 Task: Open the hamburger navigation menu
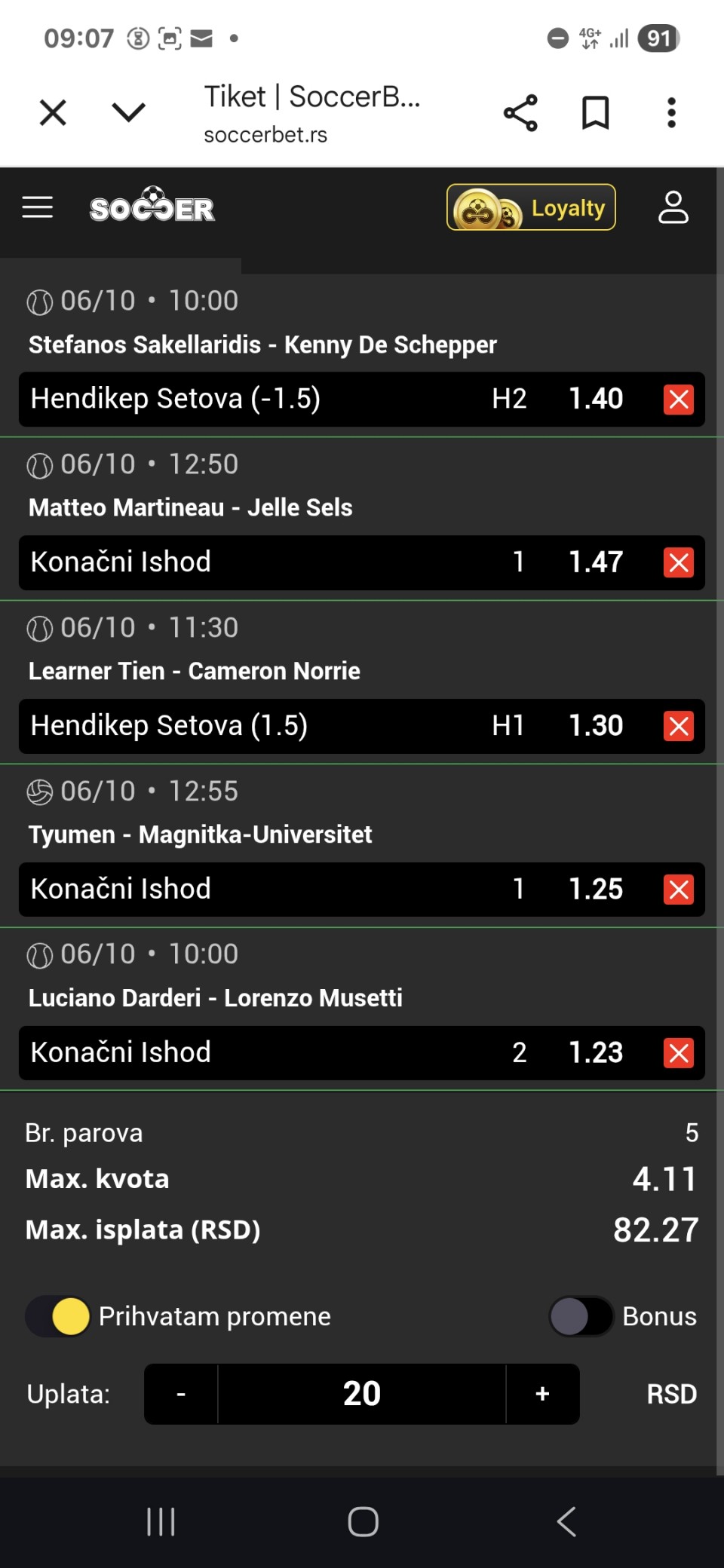[x=38, y=207]
